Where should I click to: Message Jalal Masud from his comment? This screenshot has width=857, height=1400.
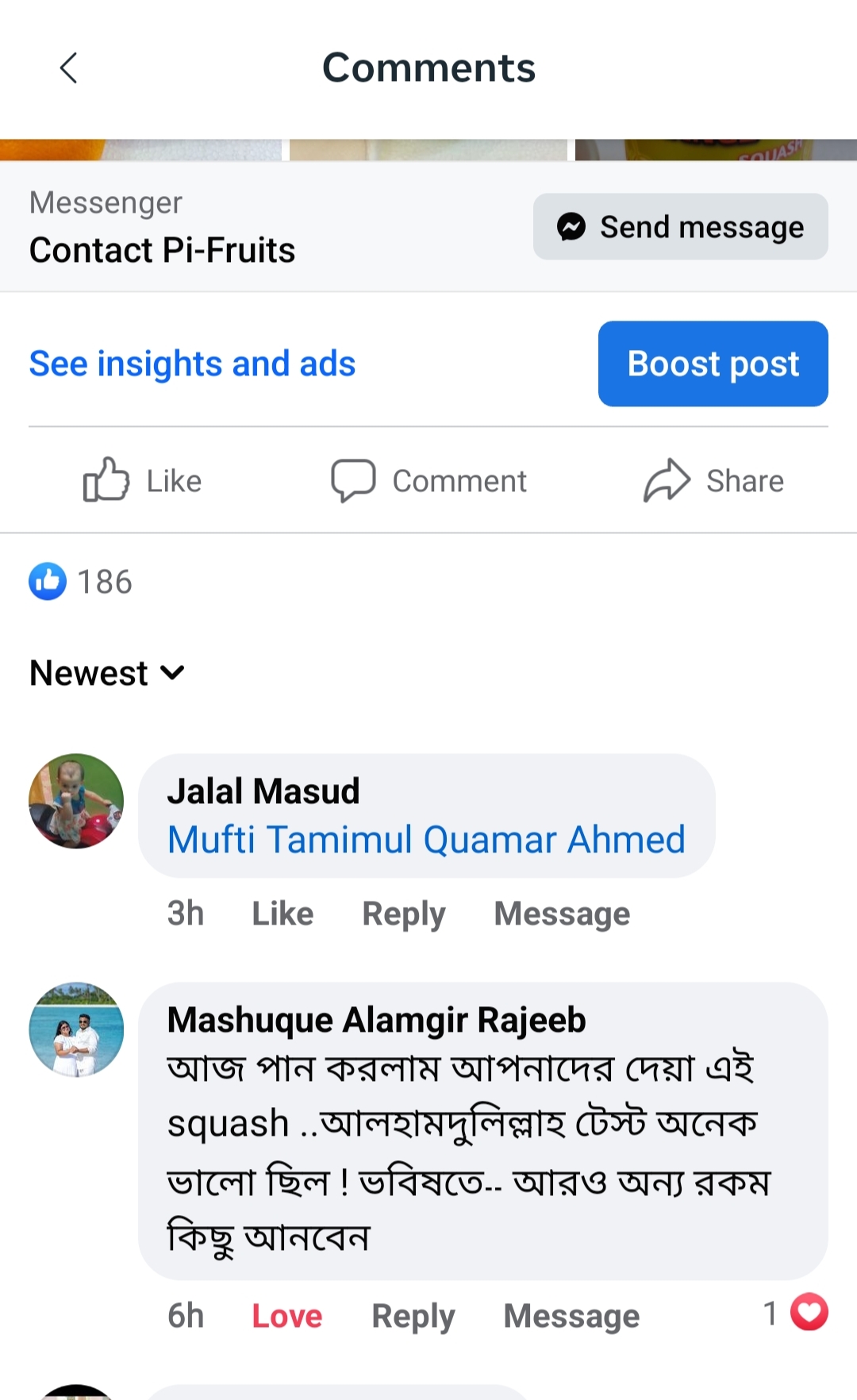562,913
